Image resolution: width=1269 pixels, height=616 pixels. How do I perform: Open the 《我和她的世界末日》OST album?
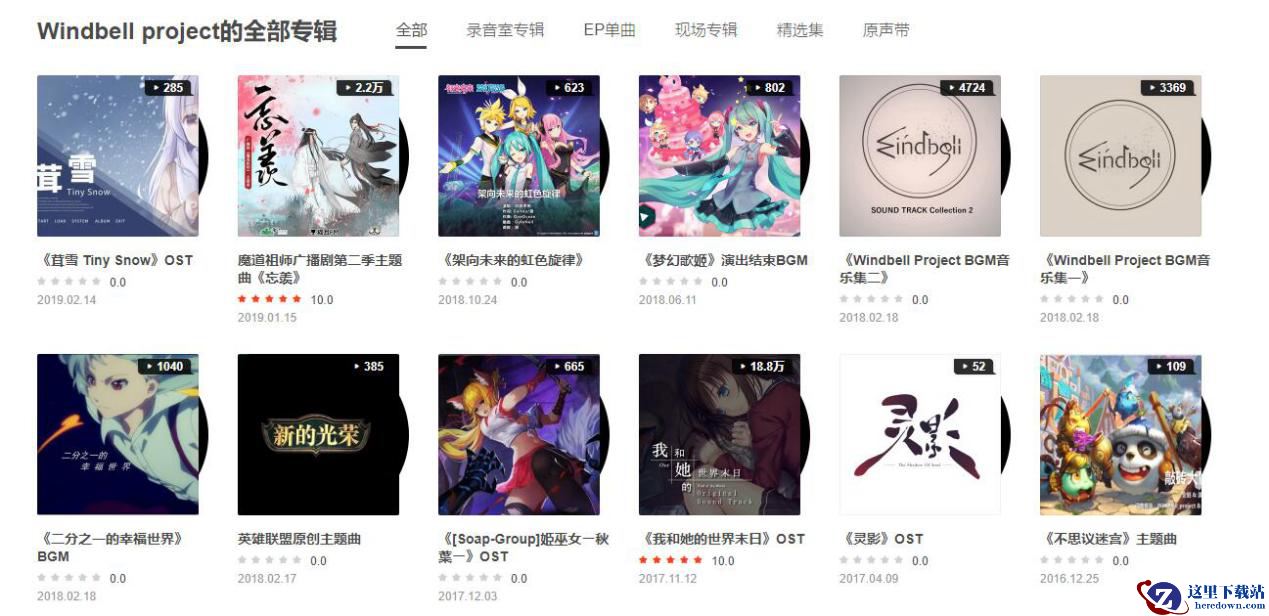click(x=719, y=434)
